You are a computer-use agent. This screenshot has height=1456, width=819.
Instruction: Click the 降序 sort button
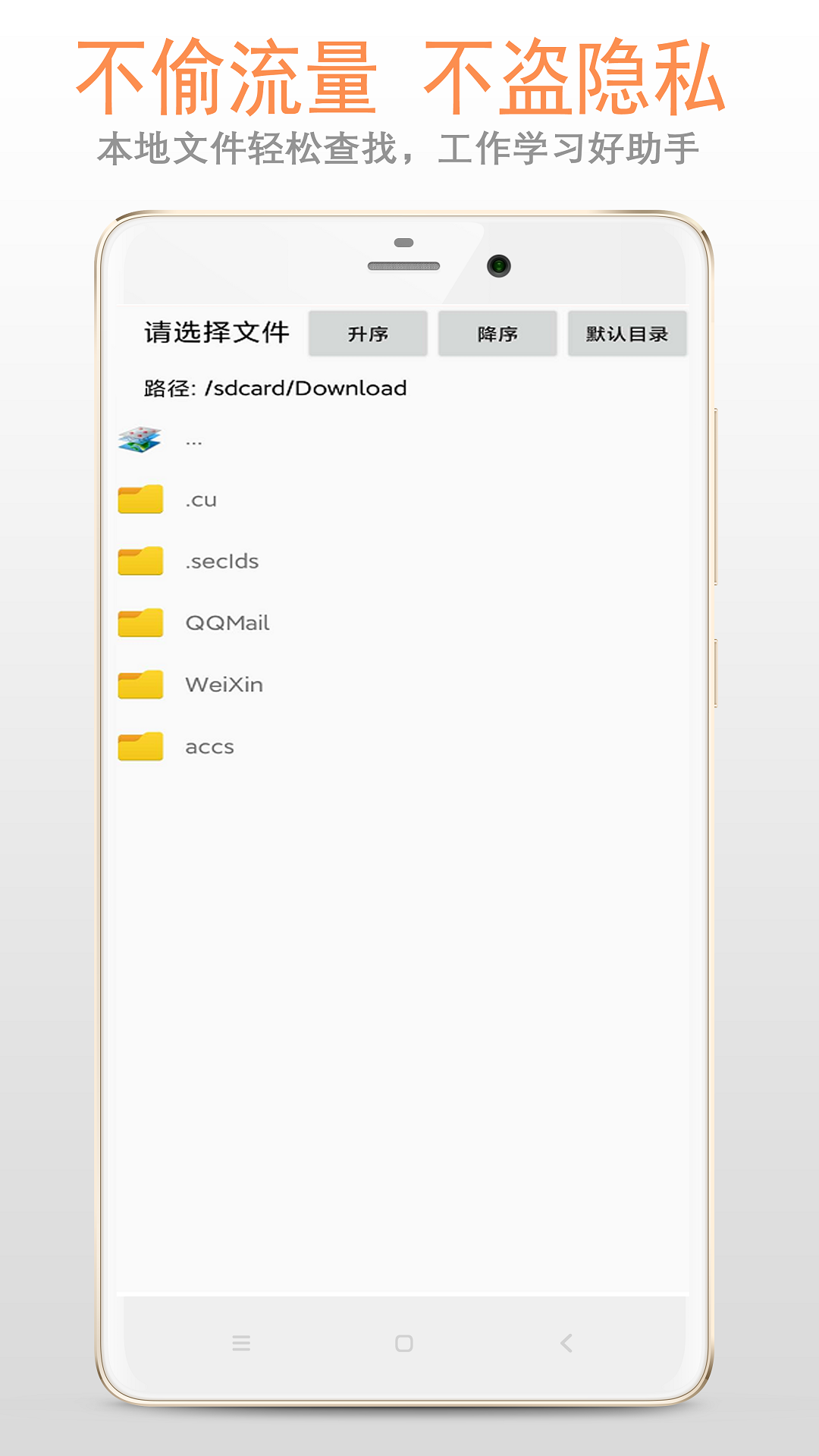coord(497,334)
